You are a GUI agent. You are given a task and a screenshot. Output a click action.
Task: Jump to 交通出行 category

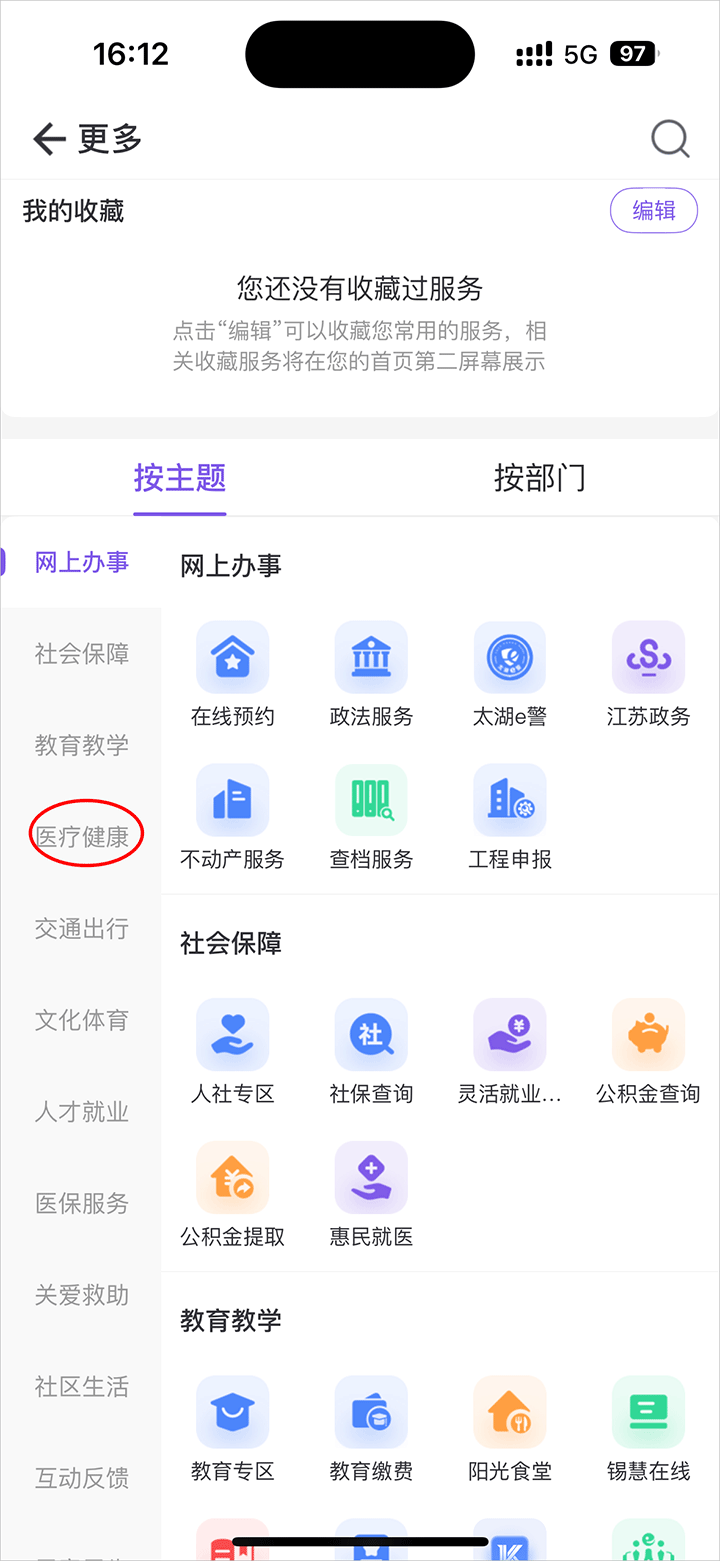(82, 928)
